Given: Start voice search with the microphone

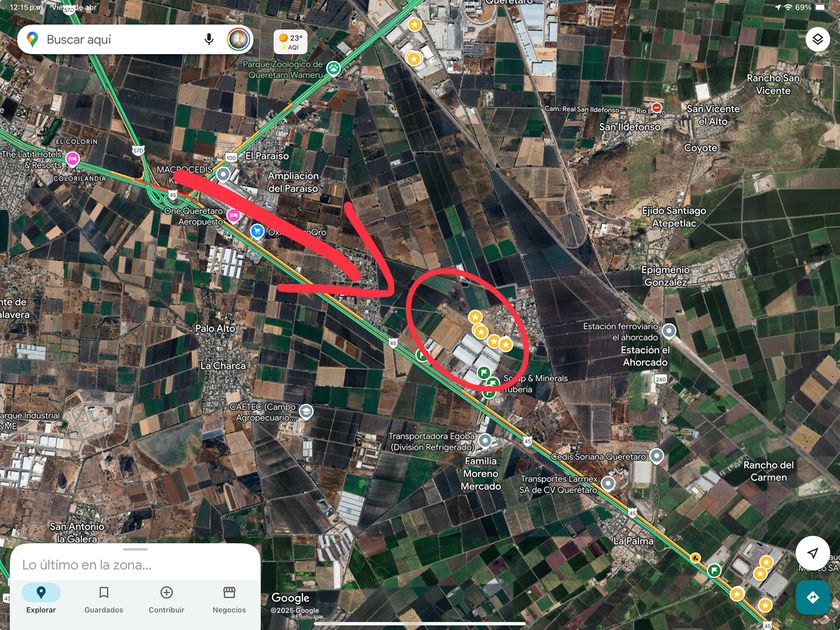Looking at the screenshot, I should 209,39.
